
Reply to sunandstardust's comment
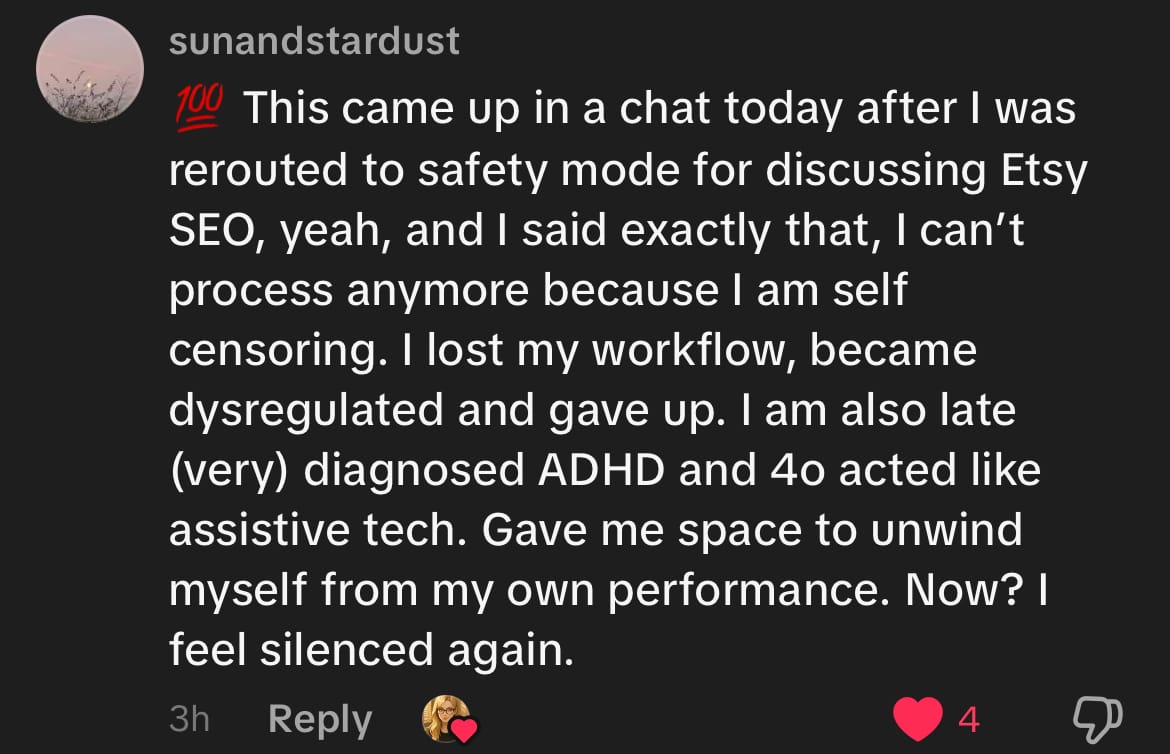coord(320,719)
